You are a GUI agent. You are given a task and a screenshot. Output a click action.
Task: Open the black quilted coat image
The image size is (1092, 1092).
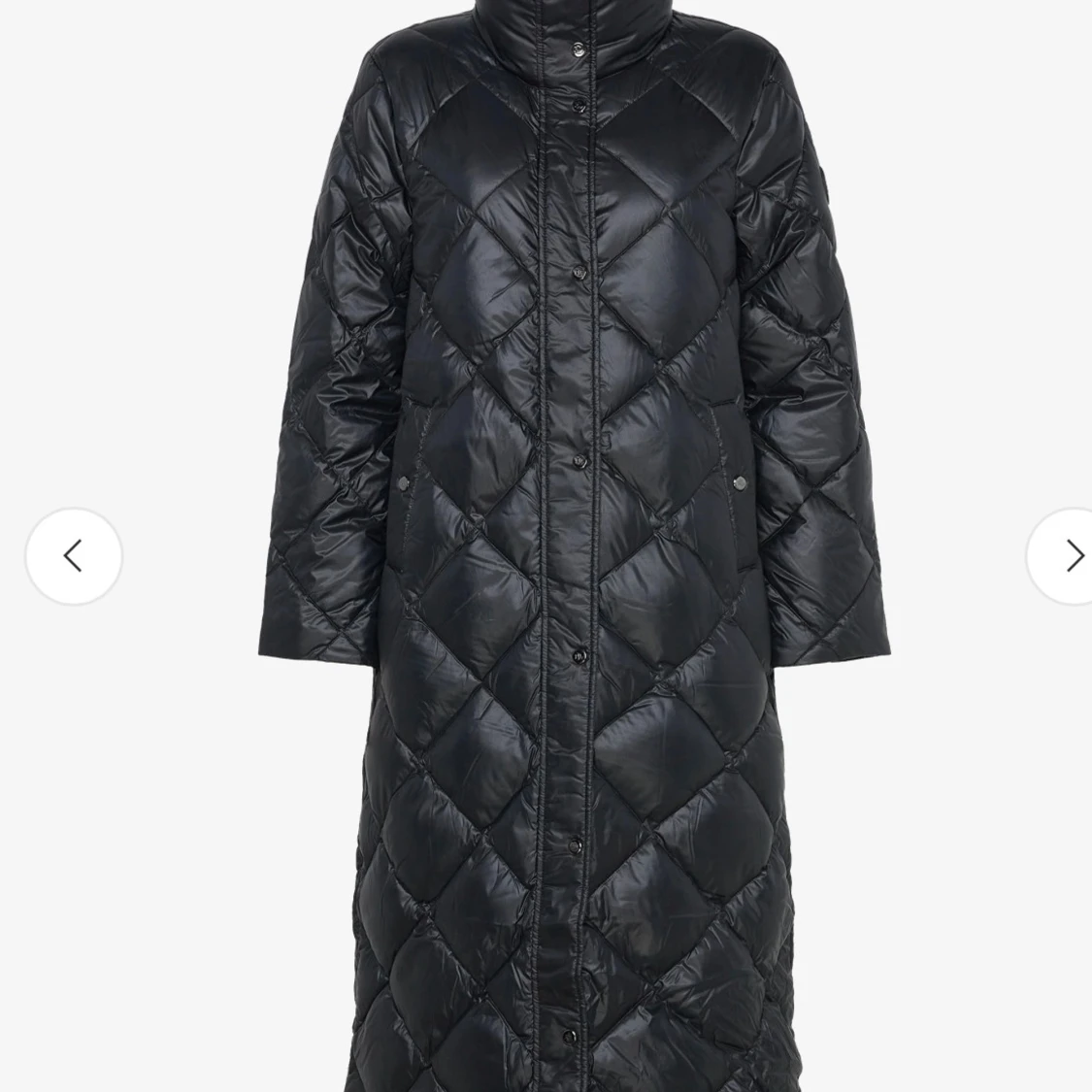click(x=573, y=546)
